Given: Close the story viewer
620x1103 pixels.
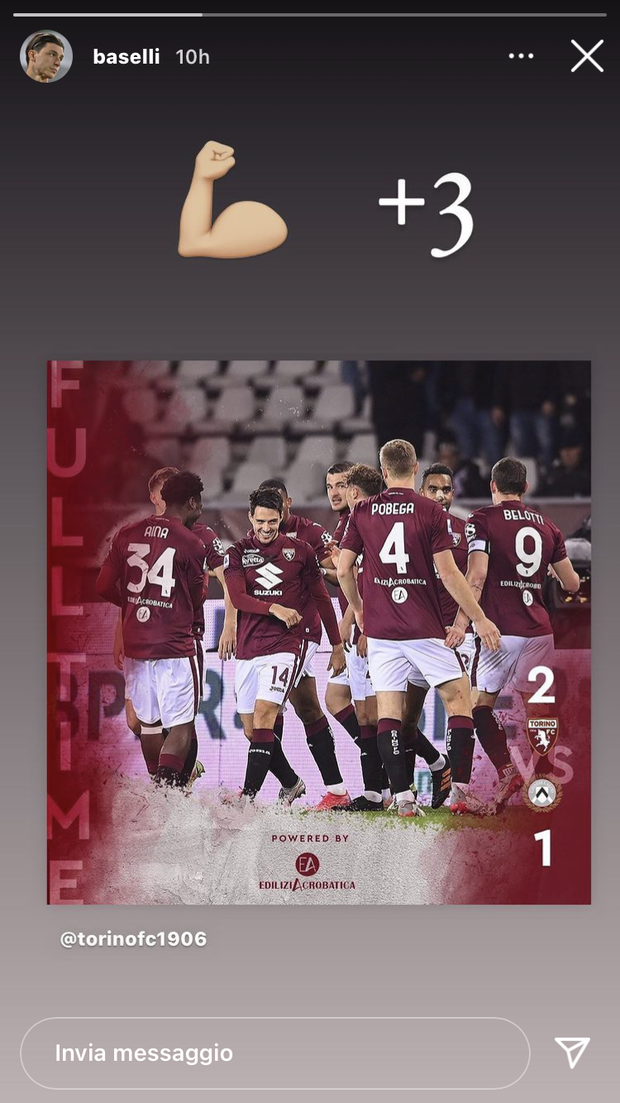Looking at the screenshot, I should (x=587, y=56).
